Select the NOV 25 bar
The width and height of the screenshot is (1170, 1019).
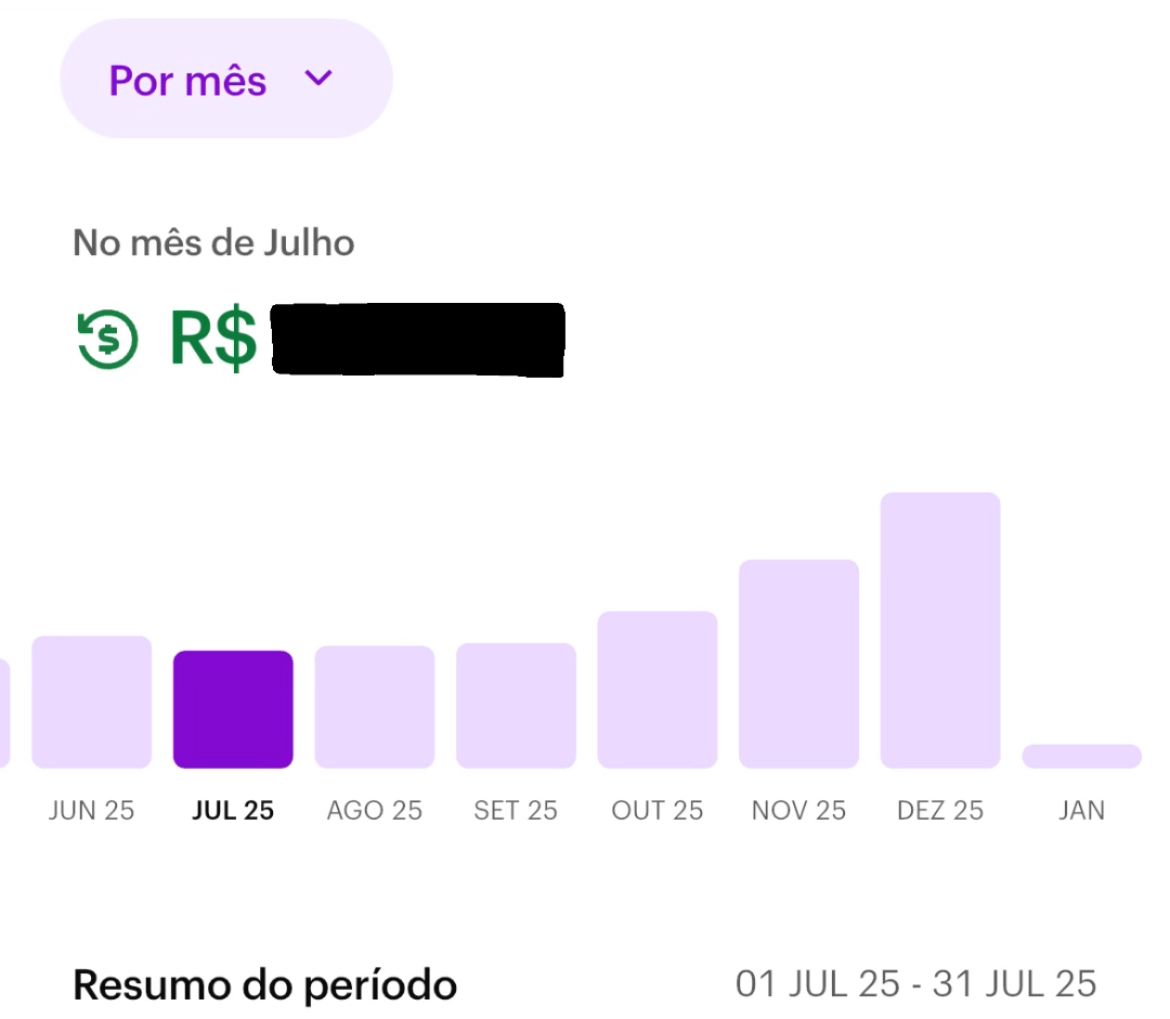pos(798,664)
